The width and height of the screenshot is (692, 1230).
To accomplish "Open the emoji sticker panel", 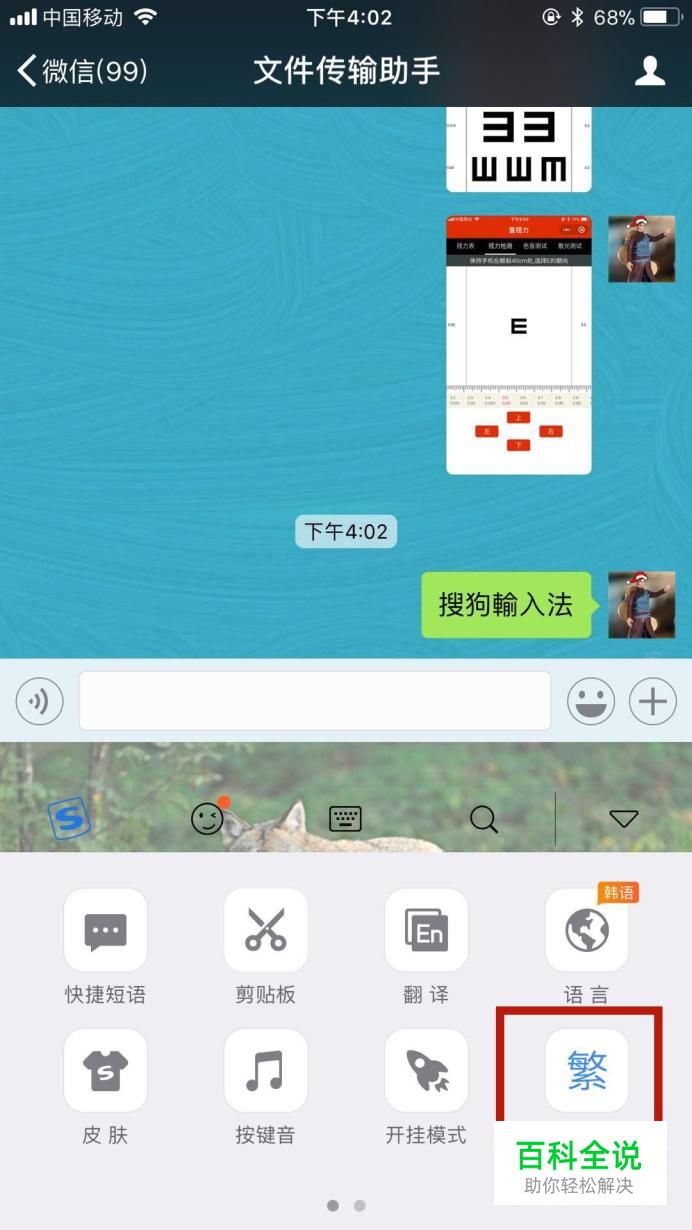I will [x=591, y=702].
